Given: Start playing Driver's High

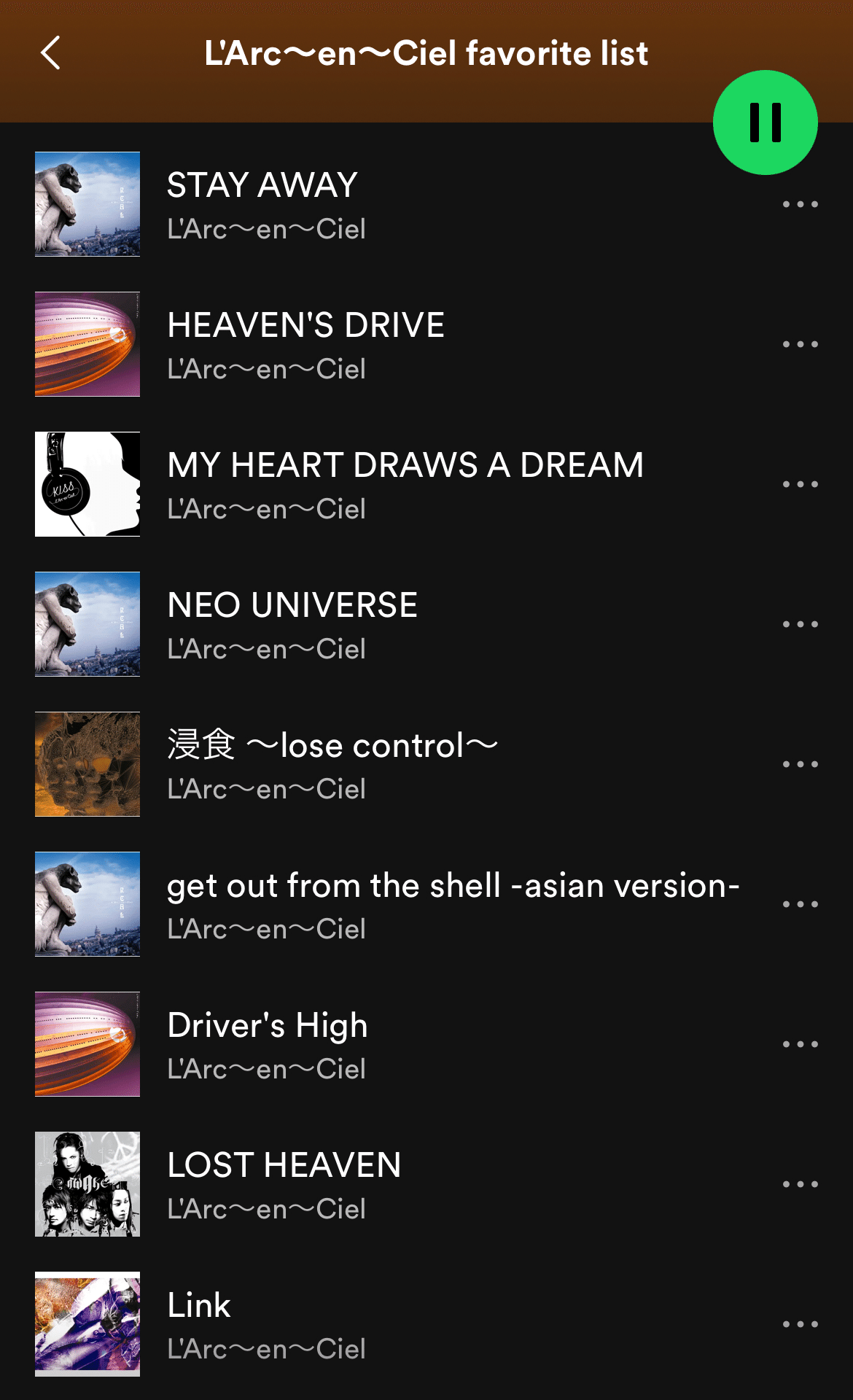Looking at the screenshot, I should coord(268,1025).
